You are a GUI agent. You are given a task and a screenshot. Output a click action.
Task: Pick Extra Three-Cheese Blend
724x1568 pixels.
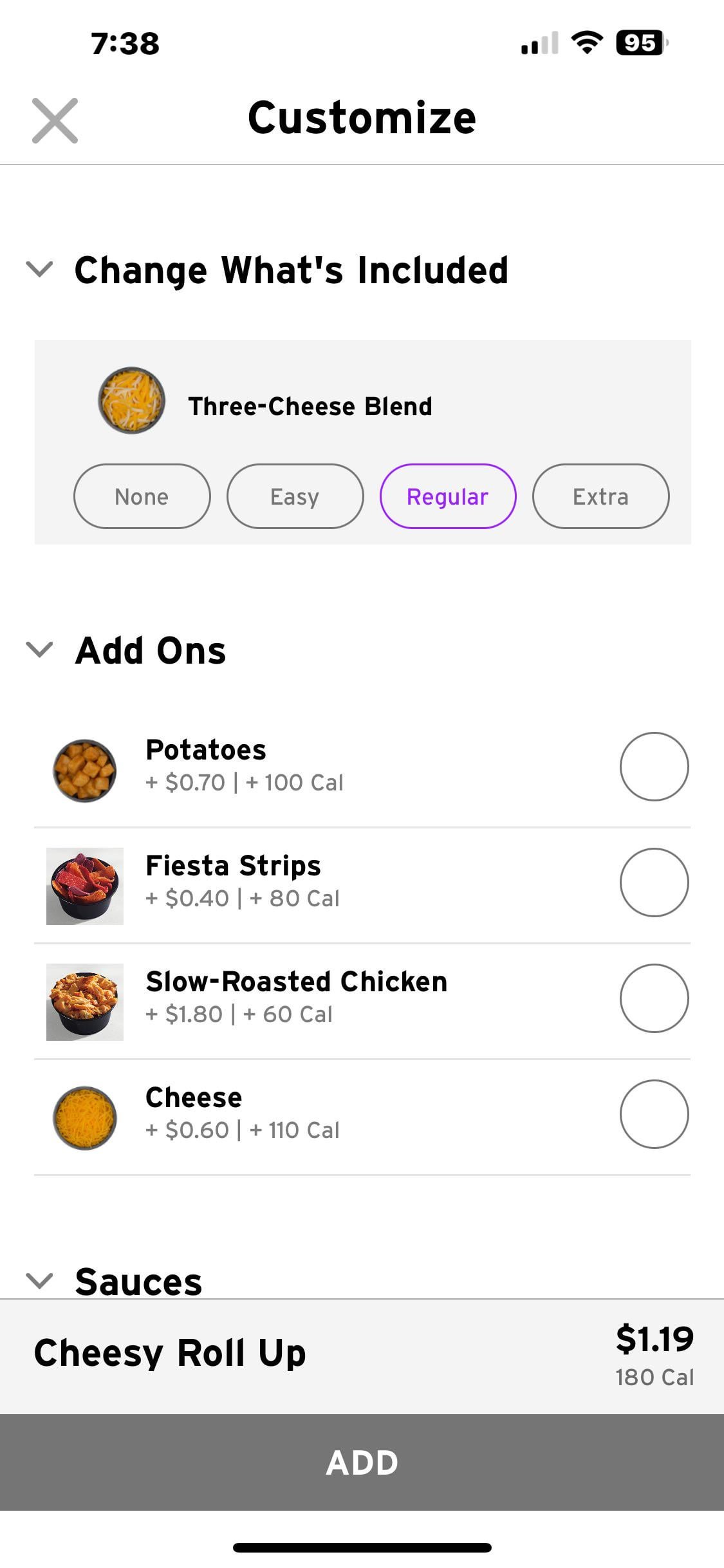pyautogui.click(x=600, y=496)
